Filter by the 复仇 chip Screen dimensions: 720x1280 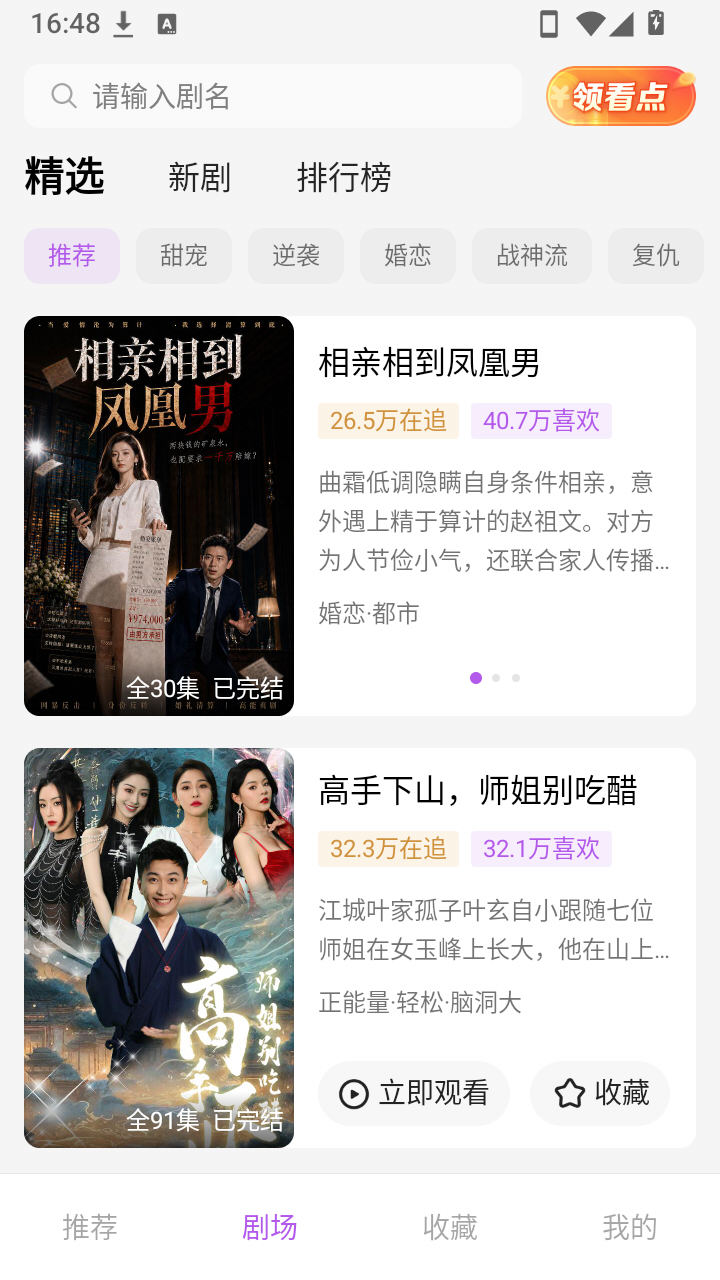coord(656,256)
